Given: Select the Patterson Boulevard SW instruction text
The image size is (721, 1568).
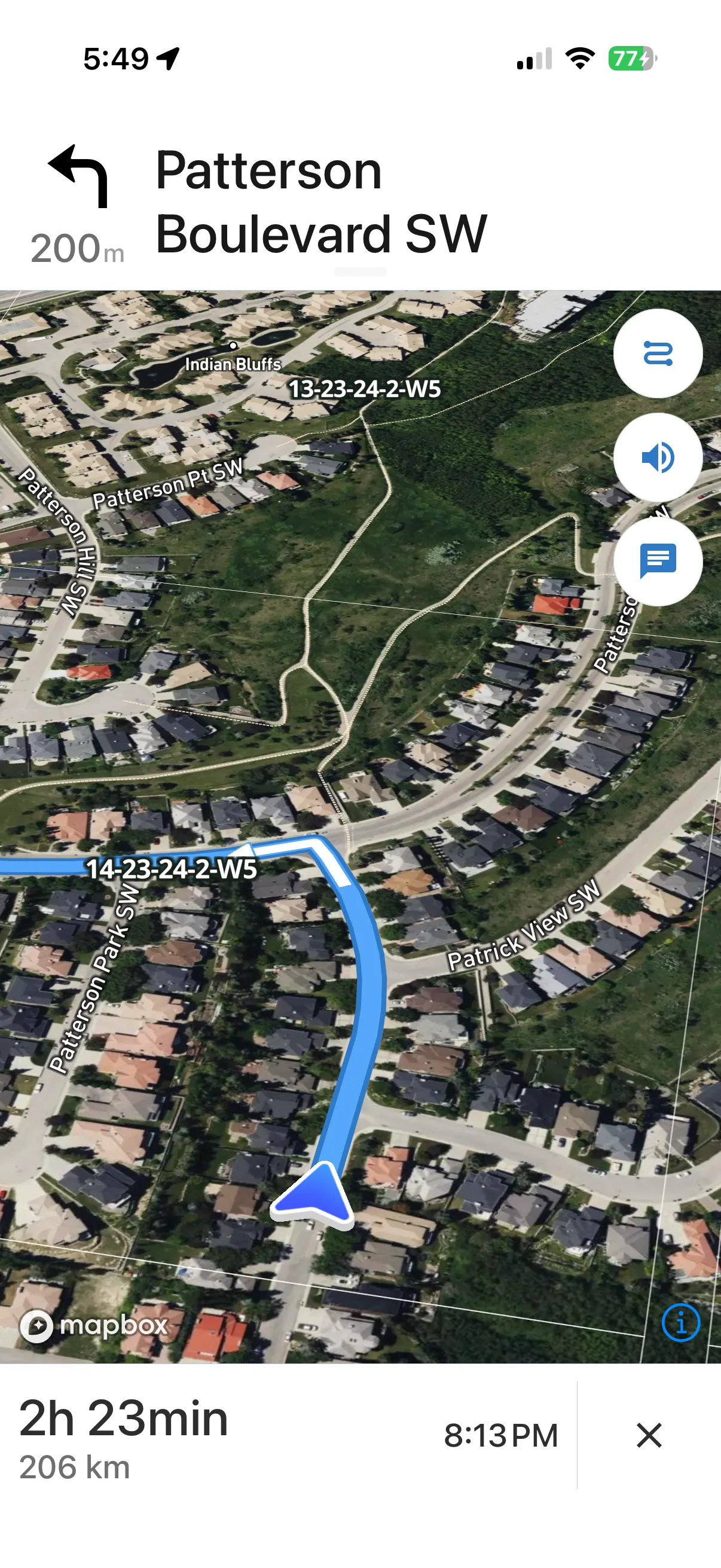Looking at the screenshot, I should [x=319, y=201].
